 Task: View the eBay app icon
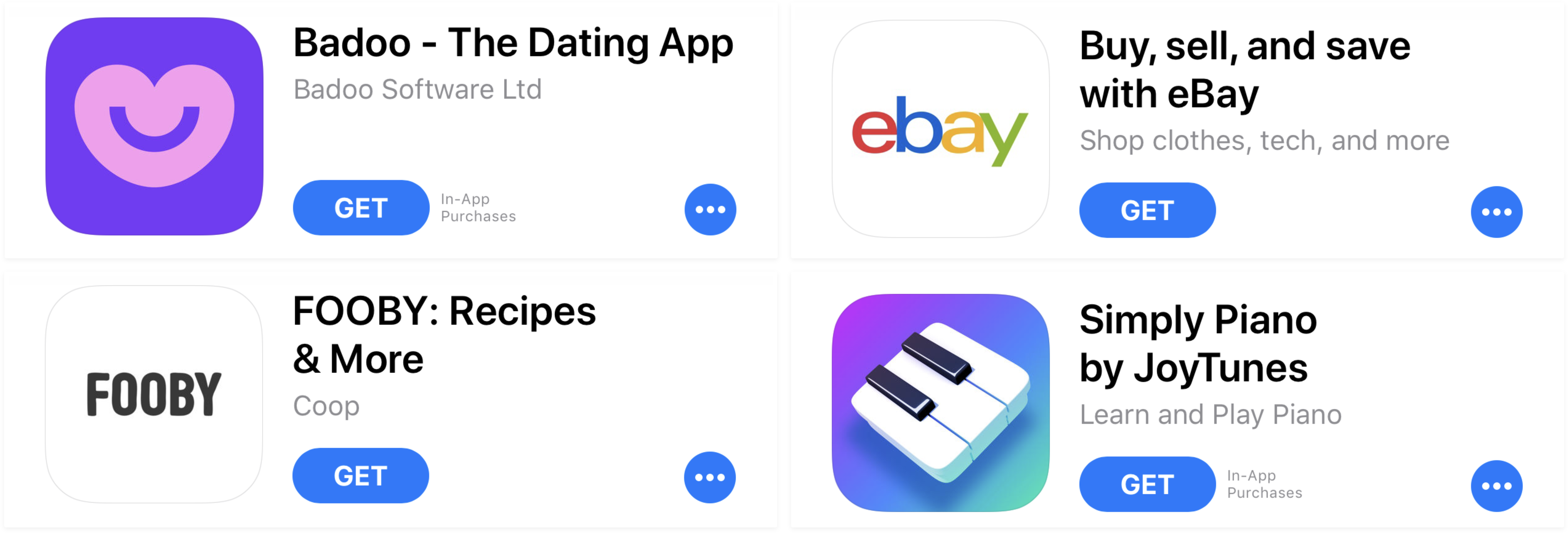click(940, 129)
